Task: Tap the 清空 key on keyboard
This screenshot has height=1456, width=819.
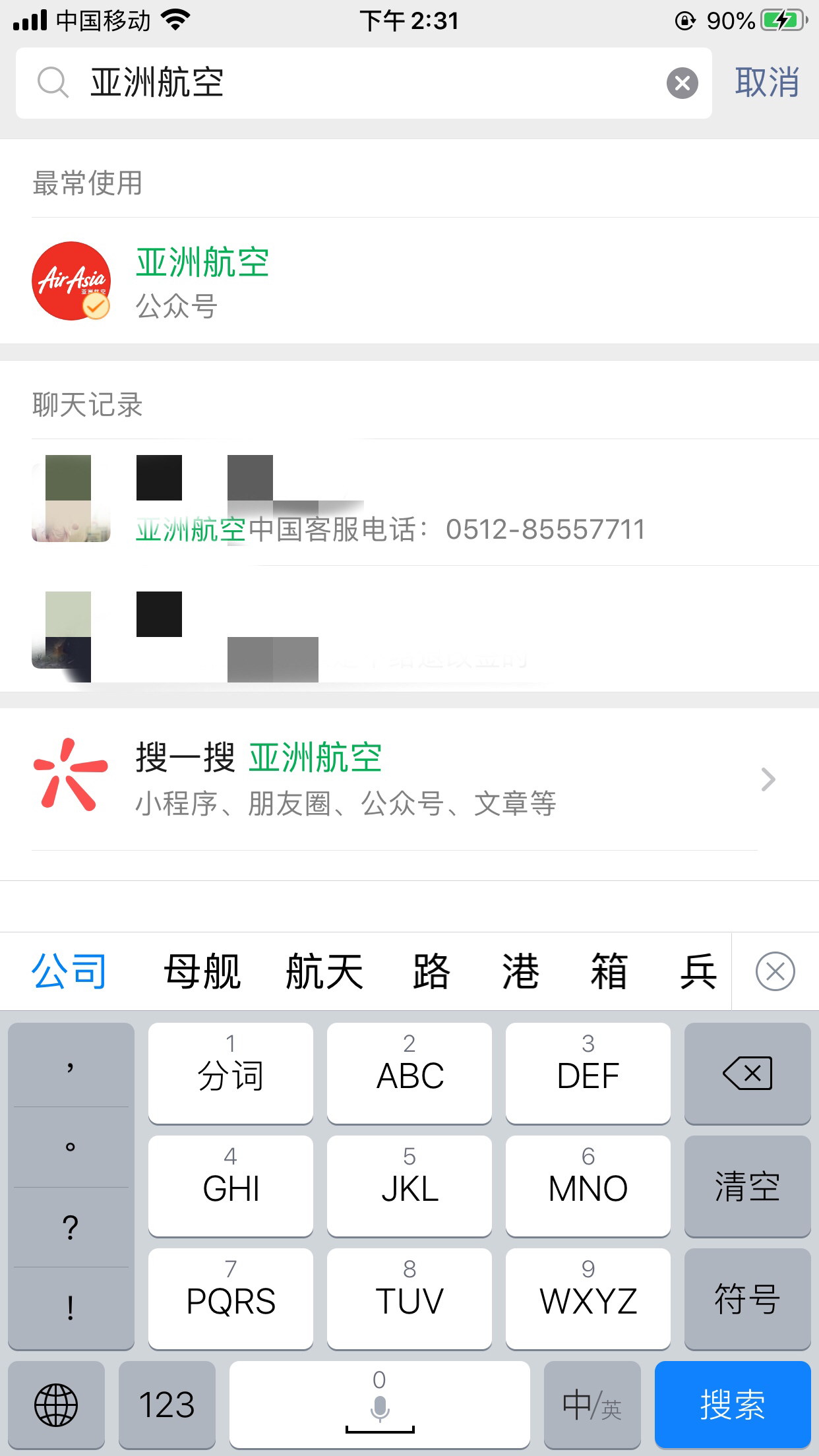Action: [747, 1186]
